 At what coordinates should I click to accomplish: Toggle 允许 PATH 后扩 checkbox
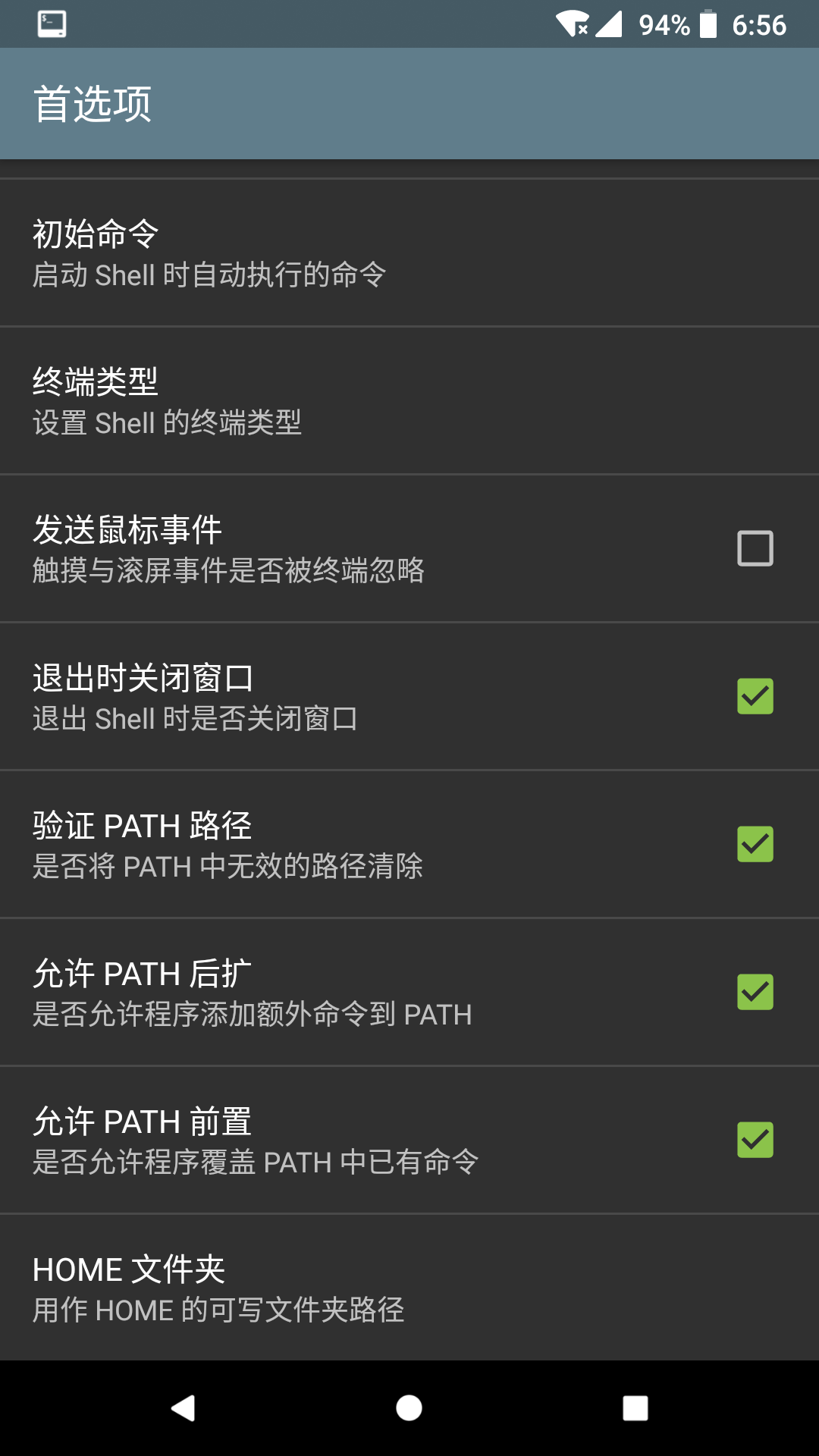[755, 992]
